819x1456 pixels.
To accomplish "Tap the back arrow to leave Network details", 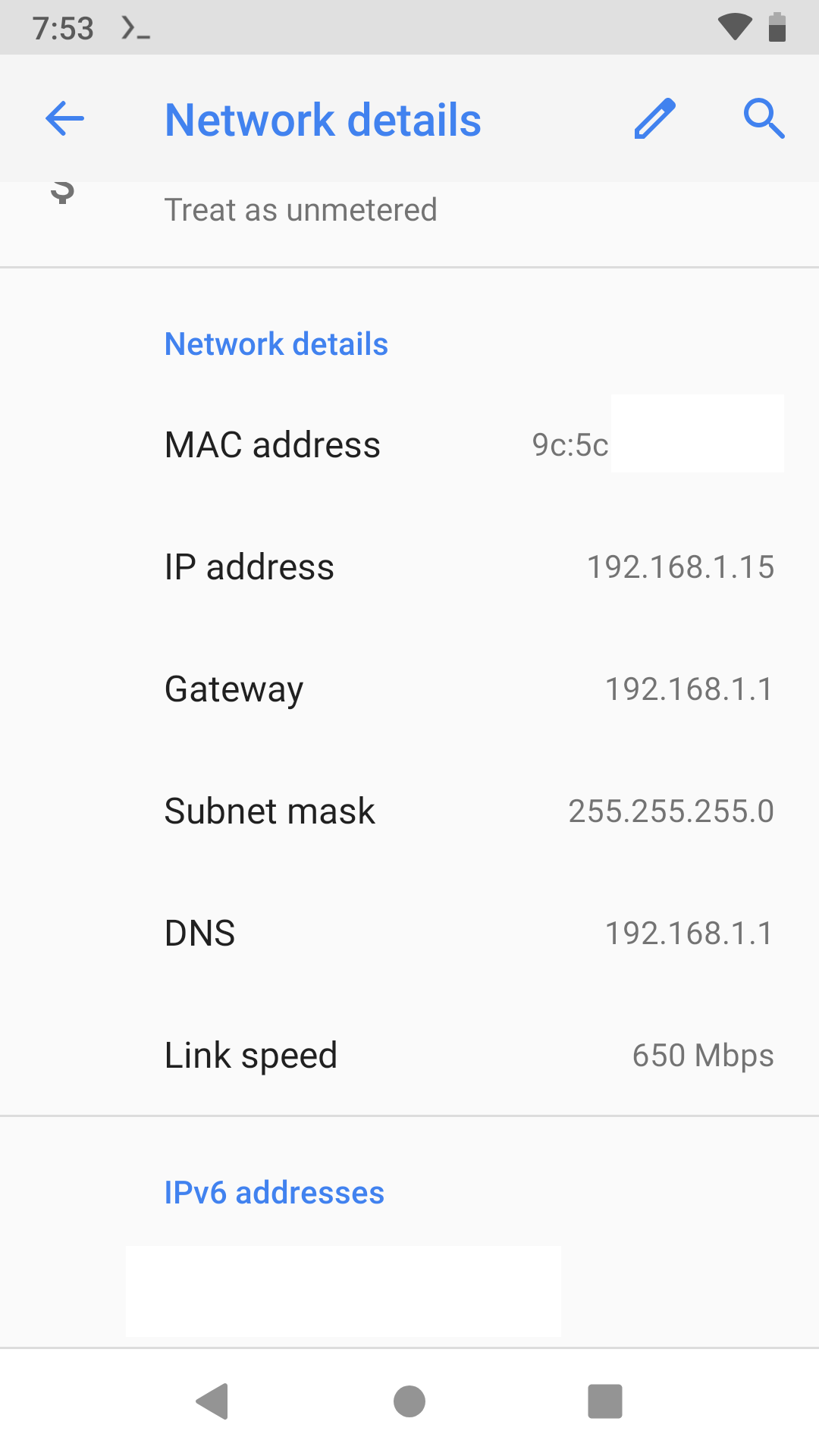I will 64,118.
